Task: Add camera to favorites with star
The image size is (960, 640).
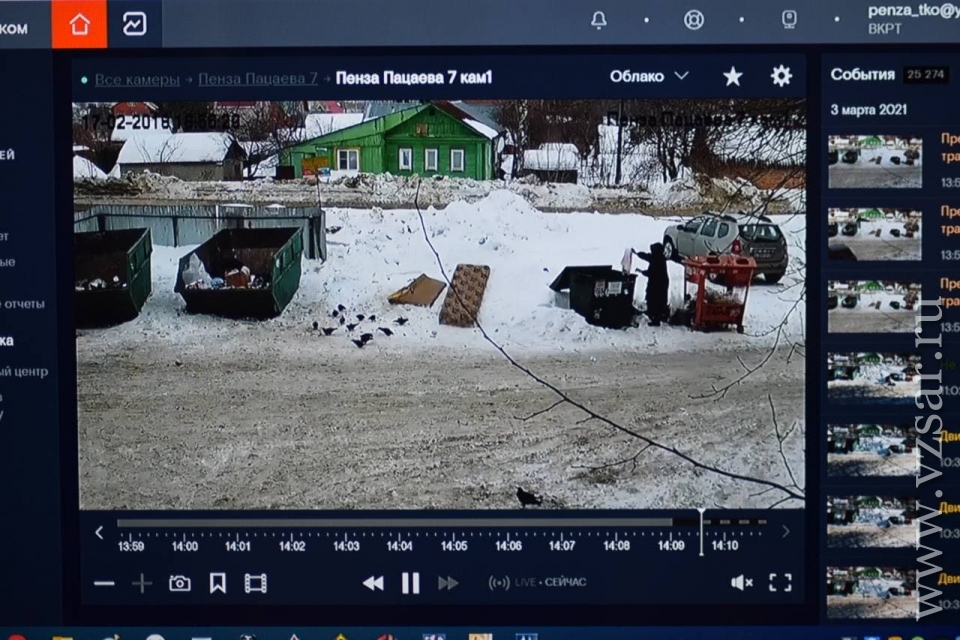Action: pos(733,76)
